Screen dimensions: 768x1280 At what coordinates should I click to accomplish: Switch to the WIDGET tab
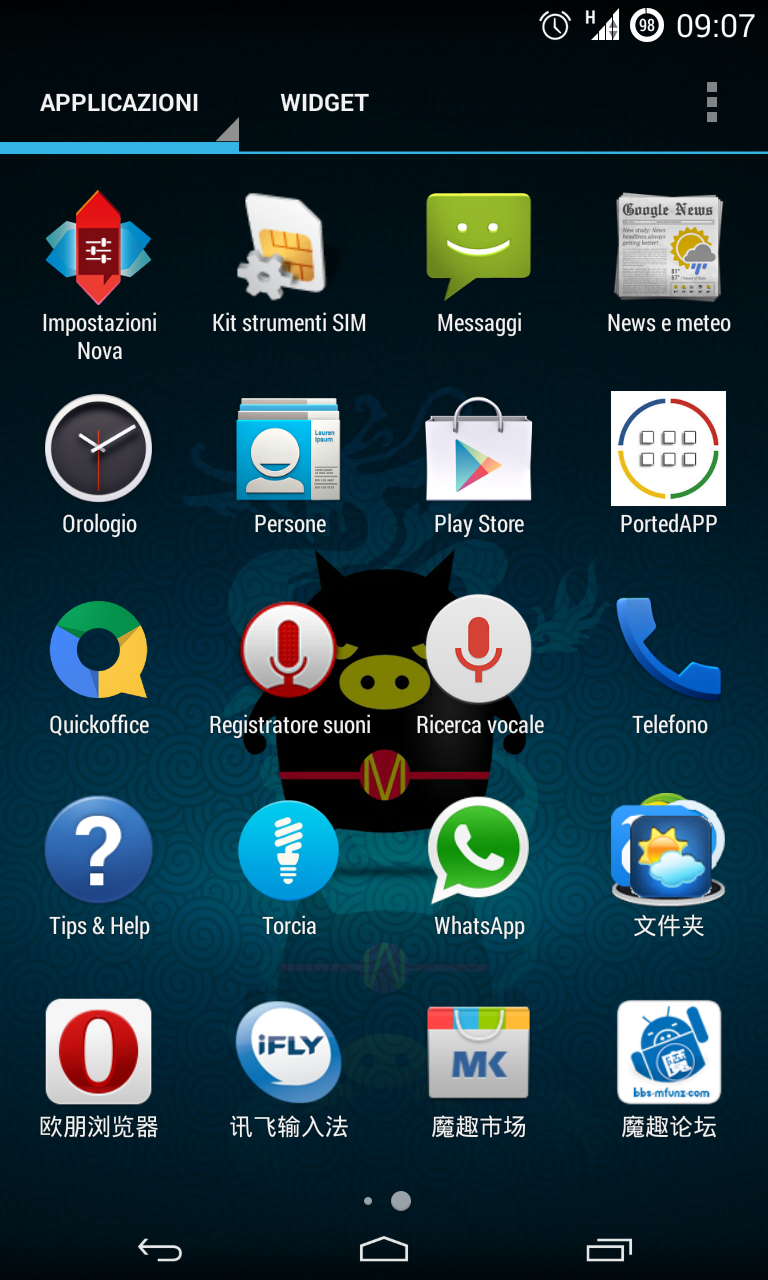point(324,103)
